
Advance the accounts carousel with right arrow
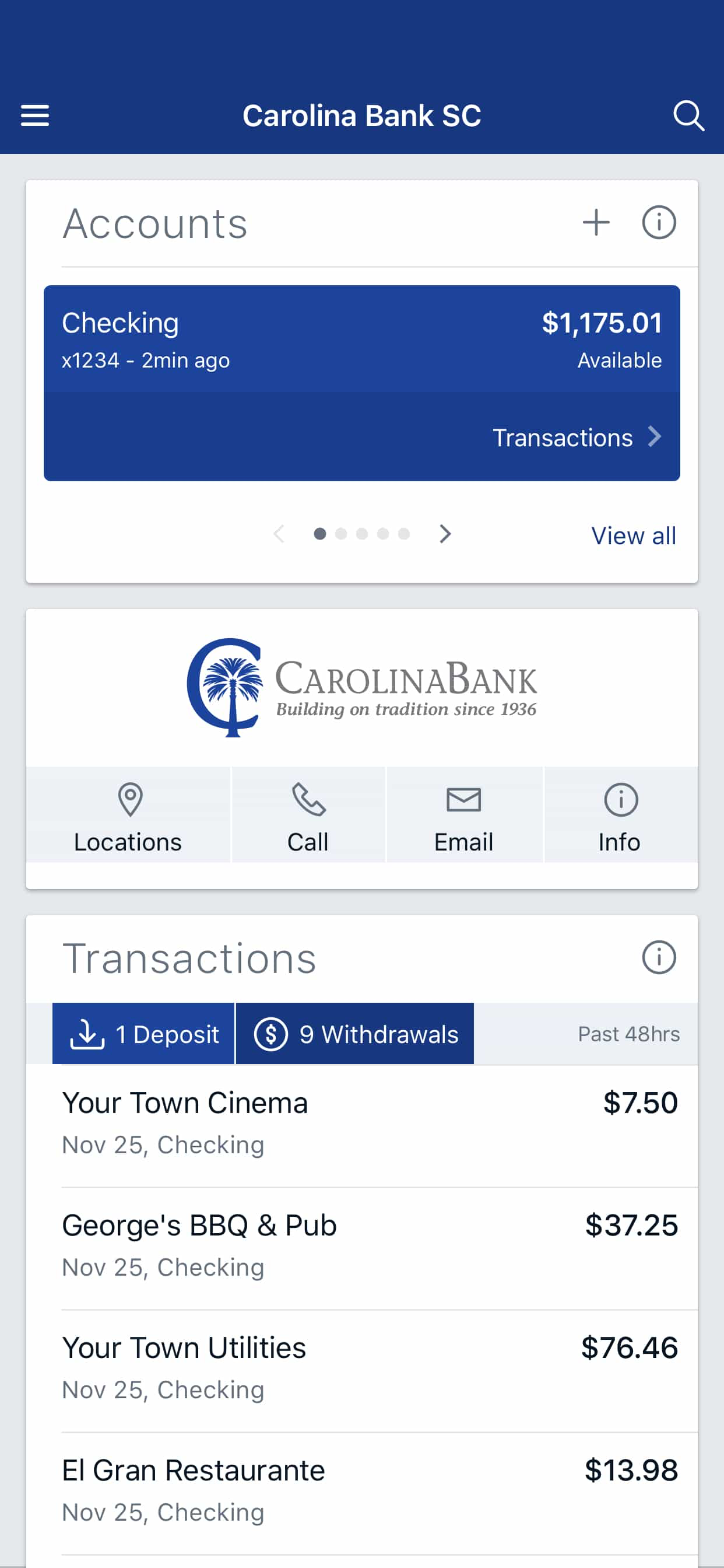coord(445,534)
